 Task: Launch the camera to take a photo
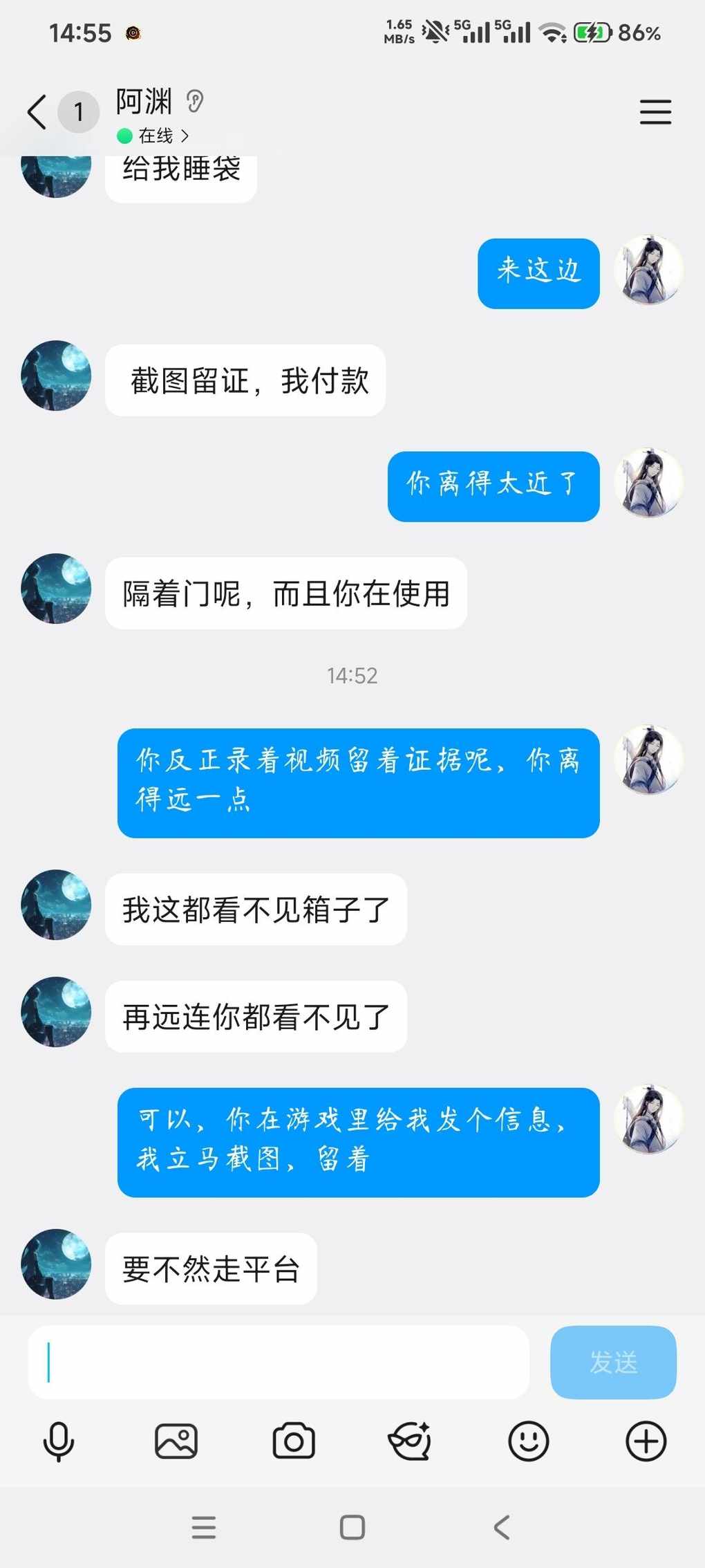(294, 1441)
